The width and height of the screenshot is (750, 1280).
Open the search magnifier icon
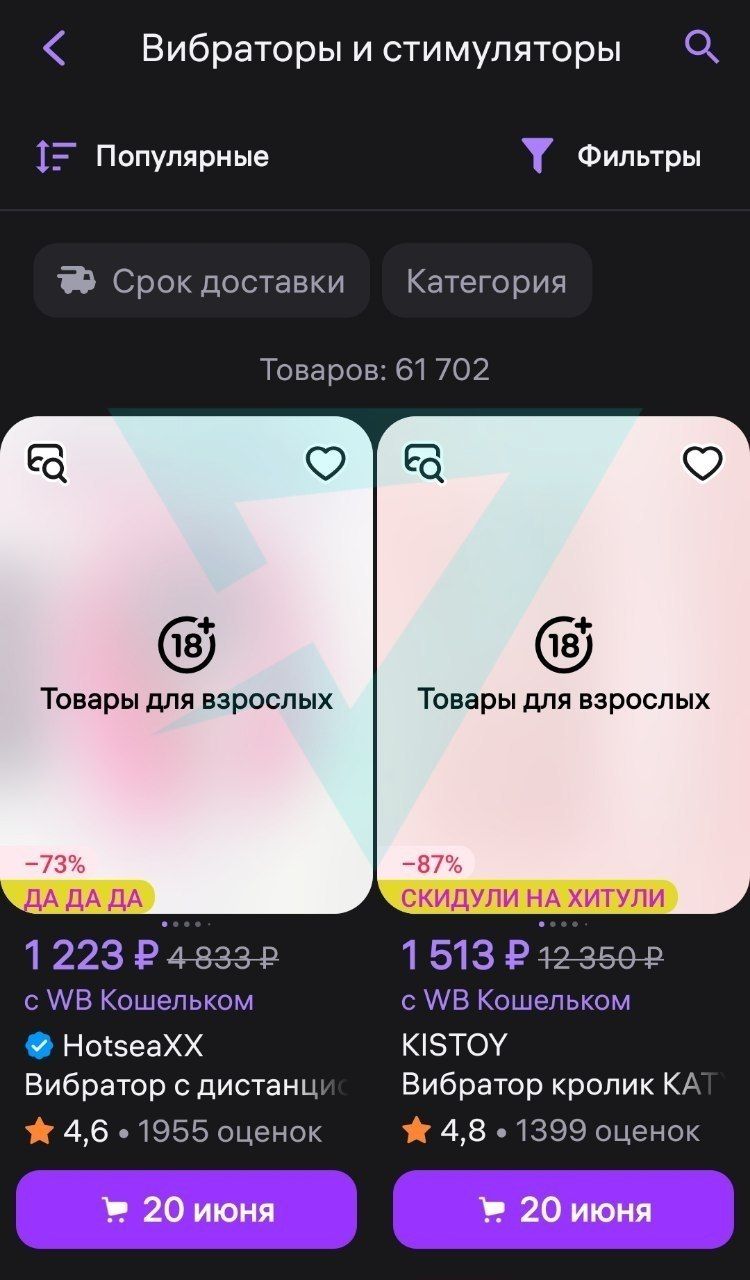pos(701,46)
